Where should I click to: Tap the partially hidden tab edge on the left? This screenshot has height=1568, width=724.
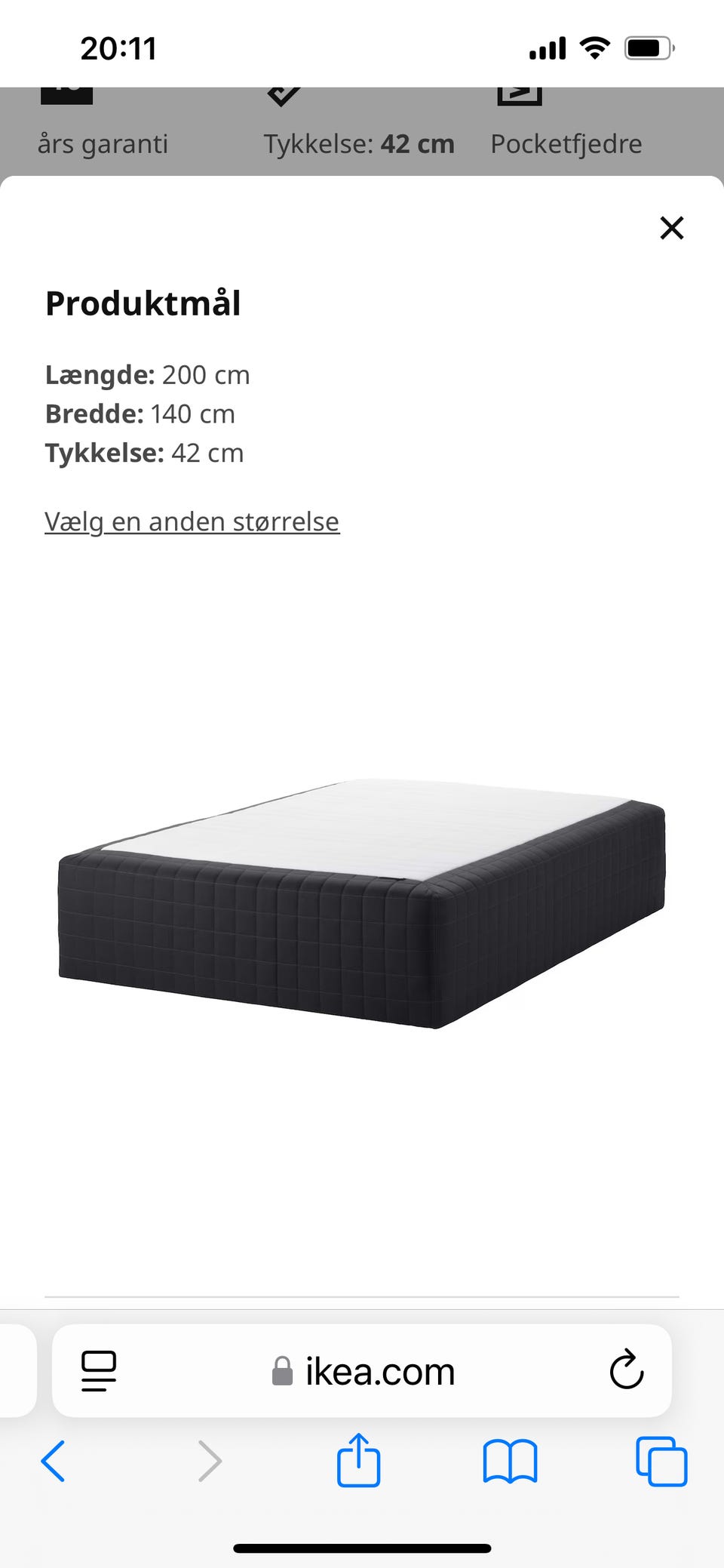tap(17, 1371)
